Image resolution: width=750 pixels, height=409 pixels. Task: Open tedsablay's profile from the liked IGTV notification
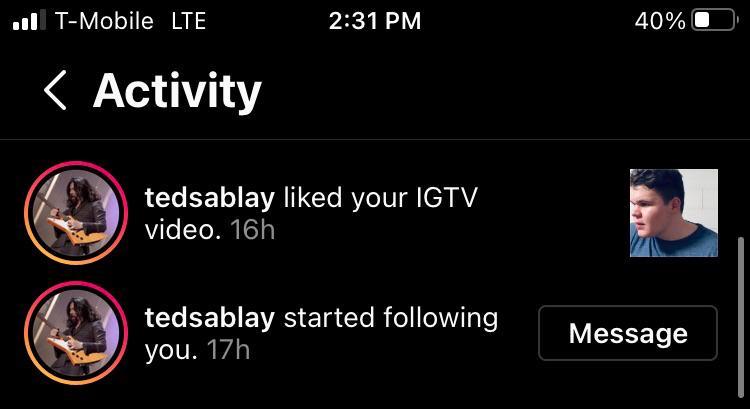[209, 198]
